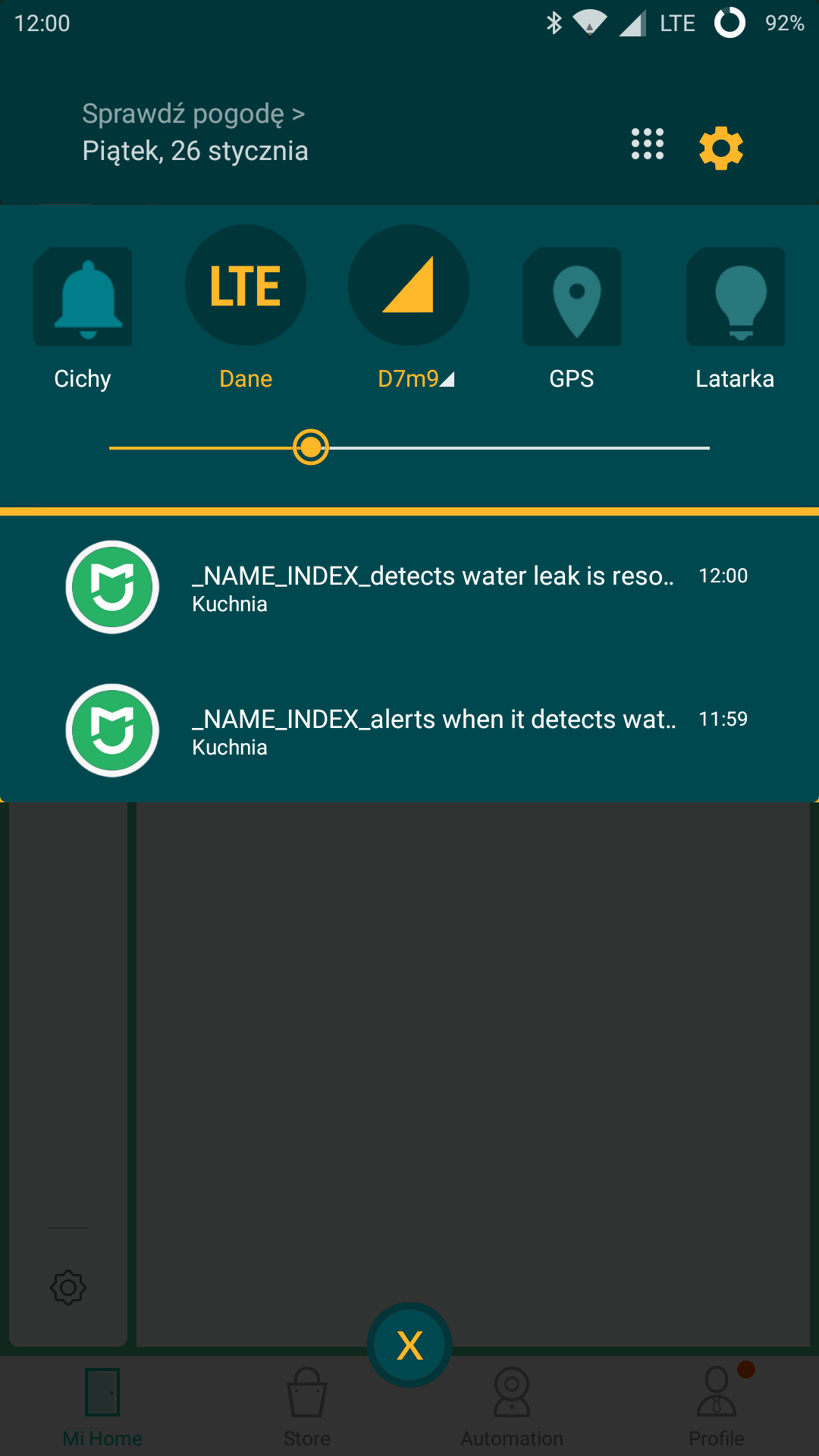This screenshot has height=1456, width=819.
Task: Enable the GPS location tile
Action: click(572, 297)
